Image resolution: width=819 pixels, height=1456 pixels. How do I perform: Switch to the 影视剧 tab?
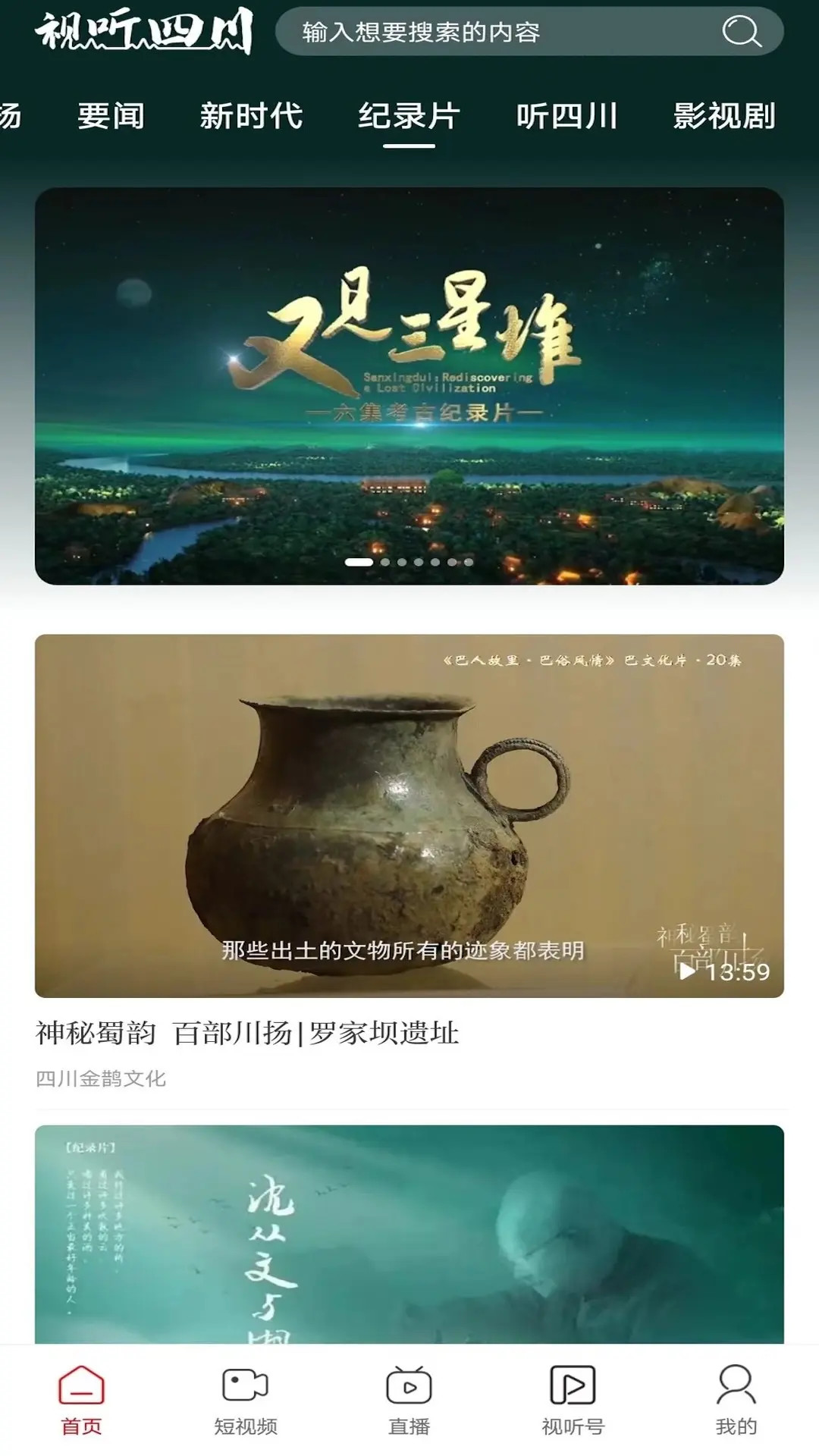(x=726, y=117)
